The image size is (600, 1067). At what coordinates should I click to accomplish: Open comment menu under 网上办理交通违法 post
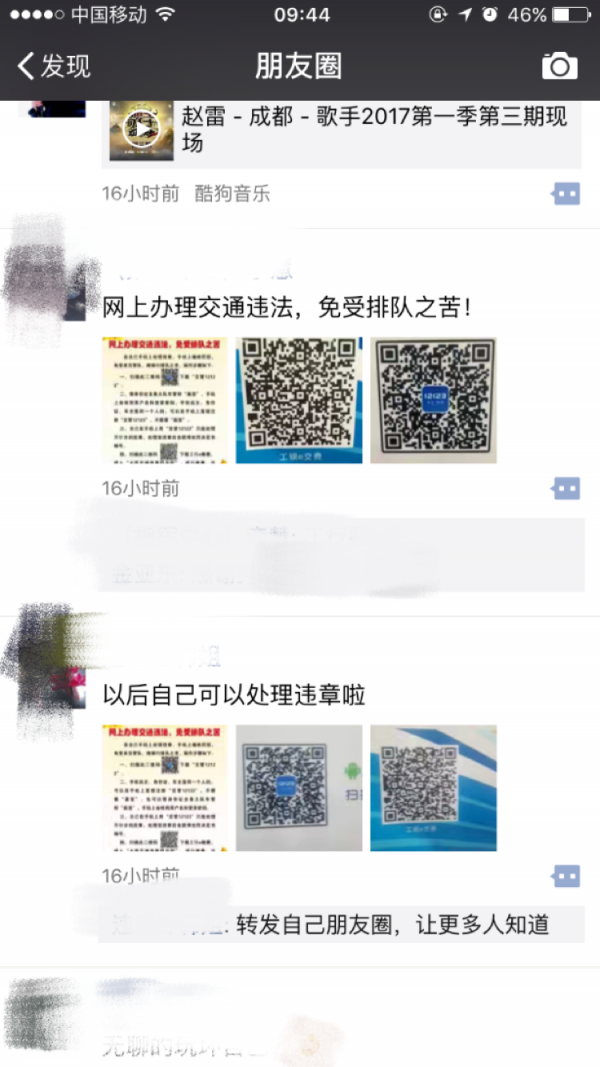566,488
